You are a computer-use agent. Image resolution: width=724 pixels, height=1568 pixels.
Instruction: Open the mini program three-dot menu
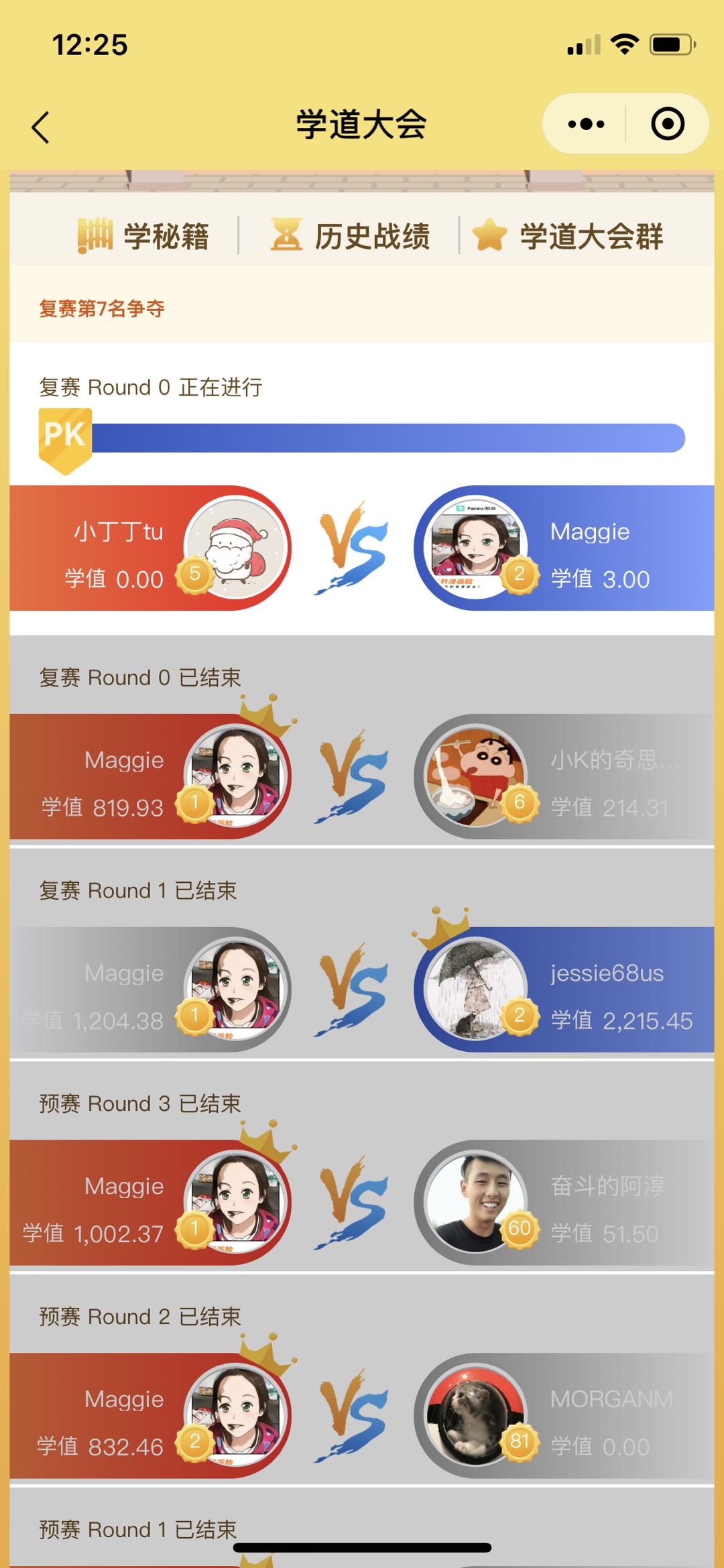585,124
